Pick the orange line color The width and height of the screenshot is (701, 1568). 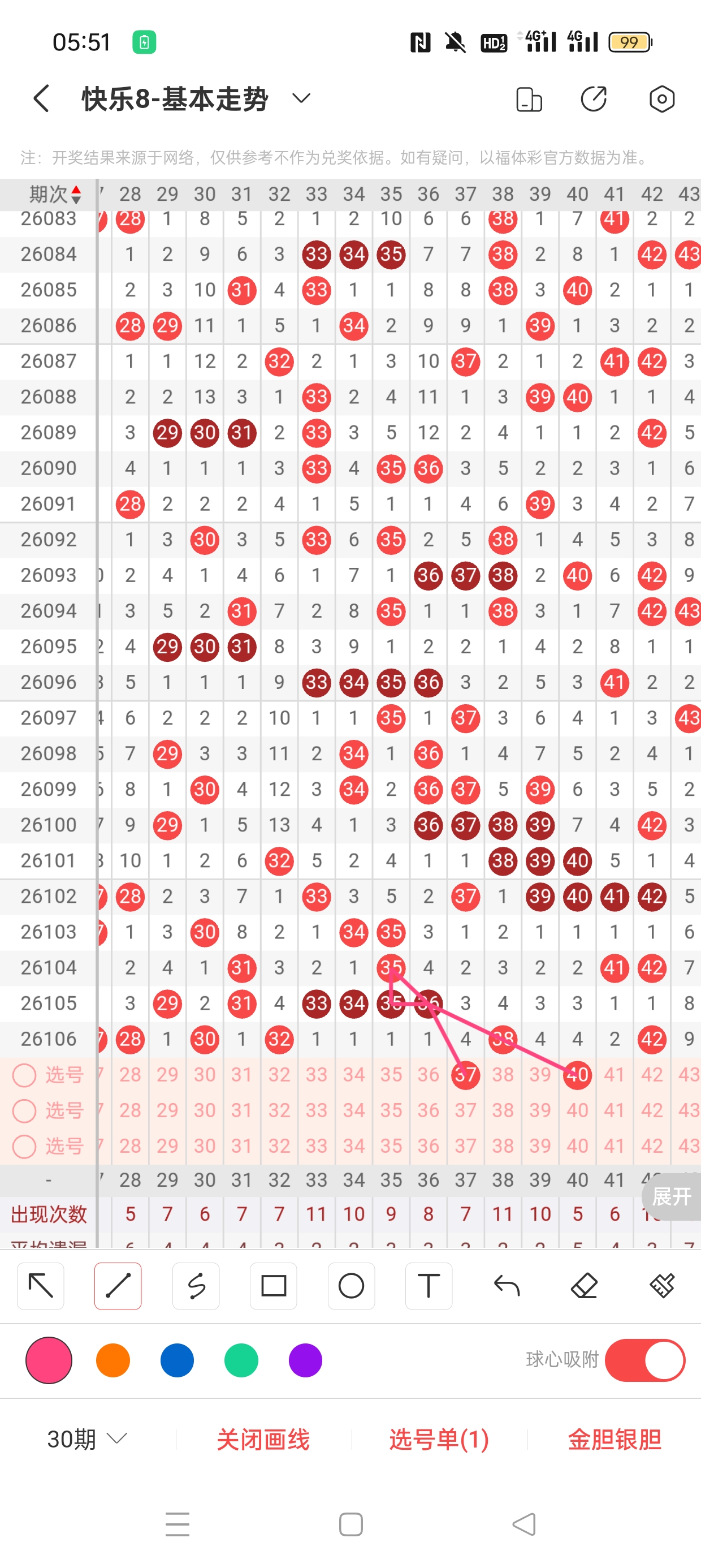pyautogui.click(x=113, y=1360)
